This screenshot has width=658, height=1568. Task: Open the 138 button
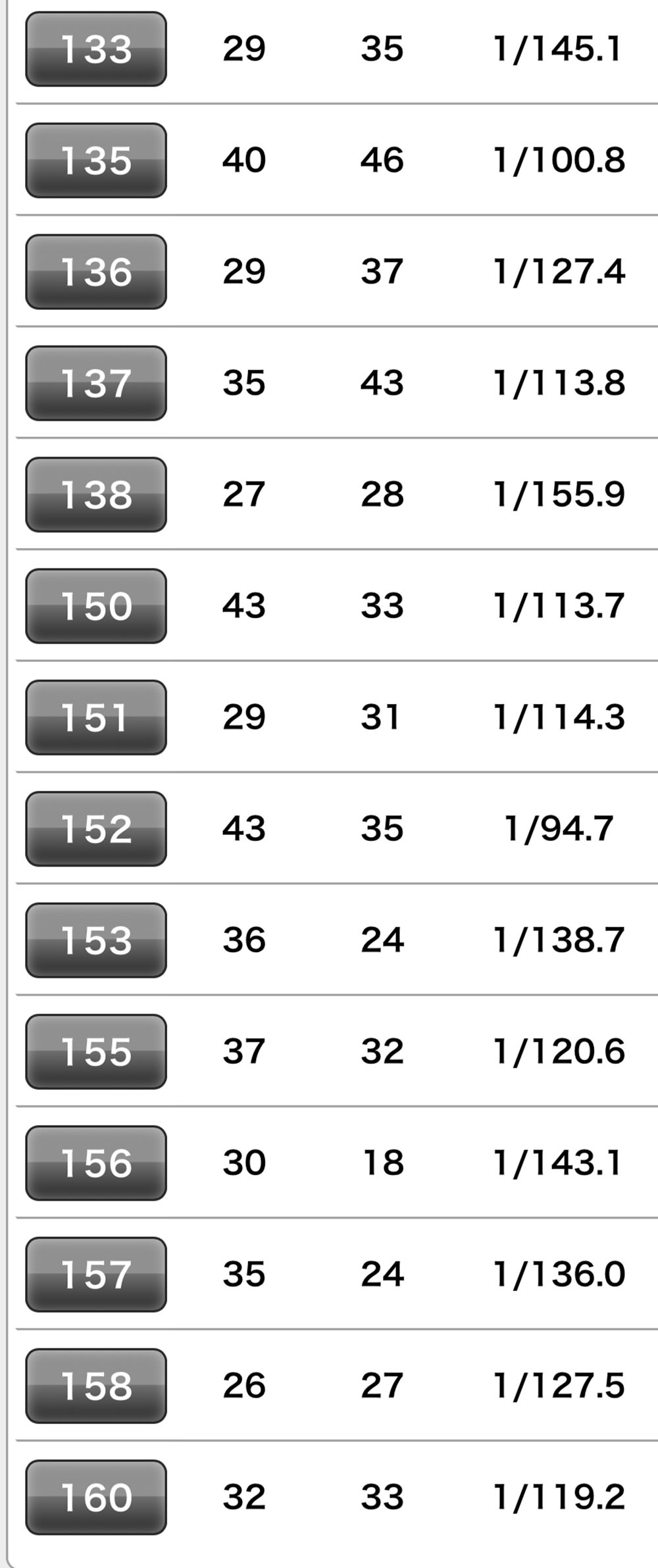pyautogui.click(x=96, y=495)
